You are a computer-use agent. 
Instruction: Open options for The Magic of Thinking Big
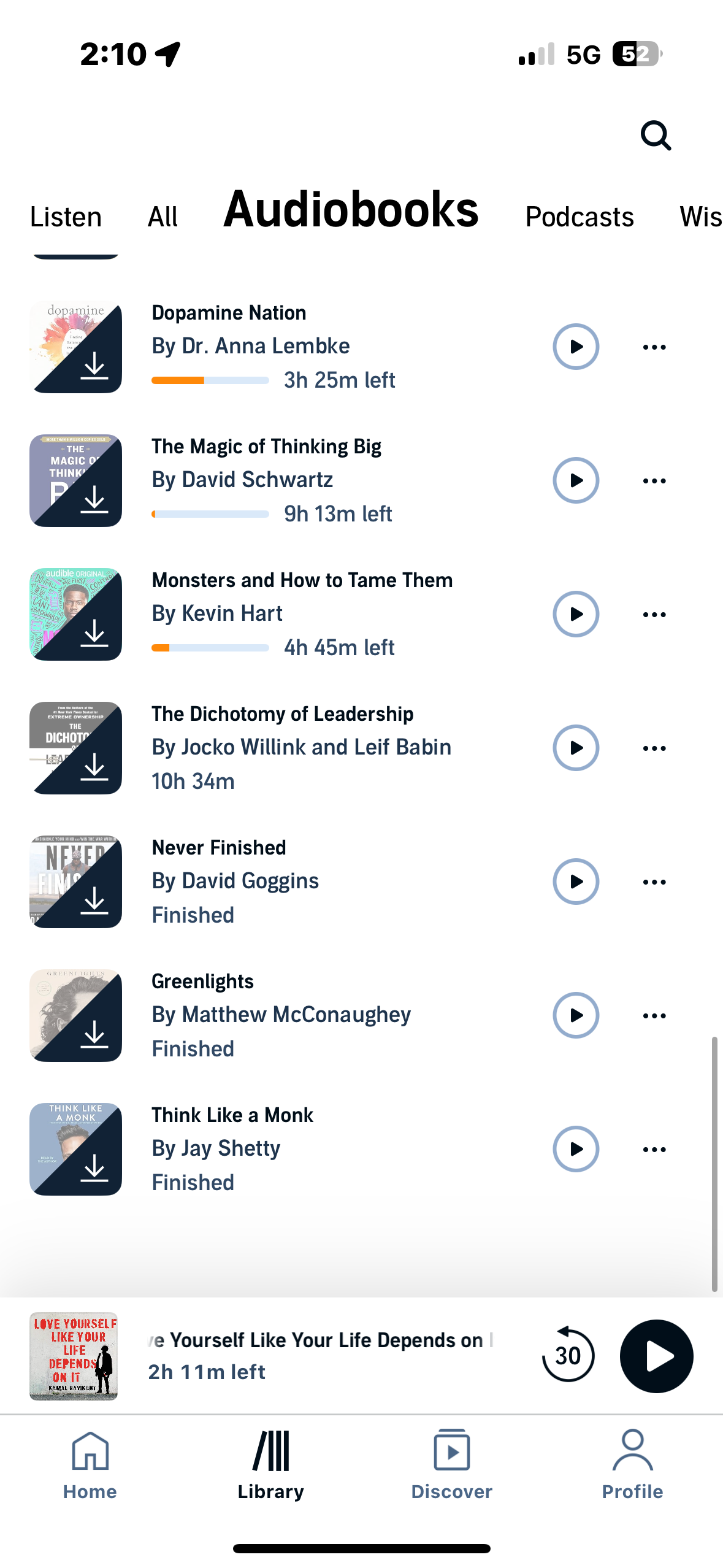654,481
